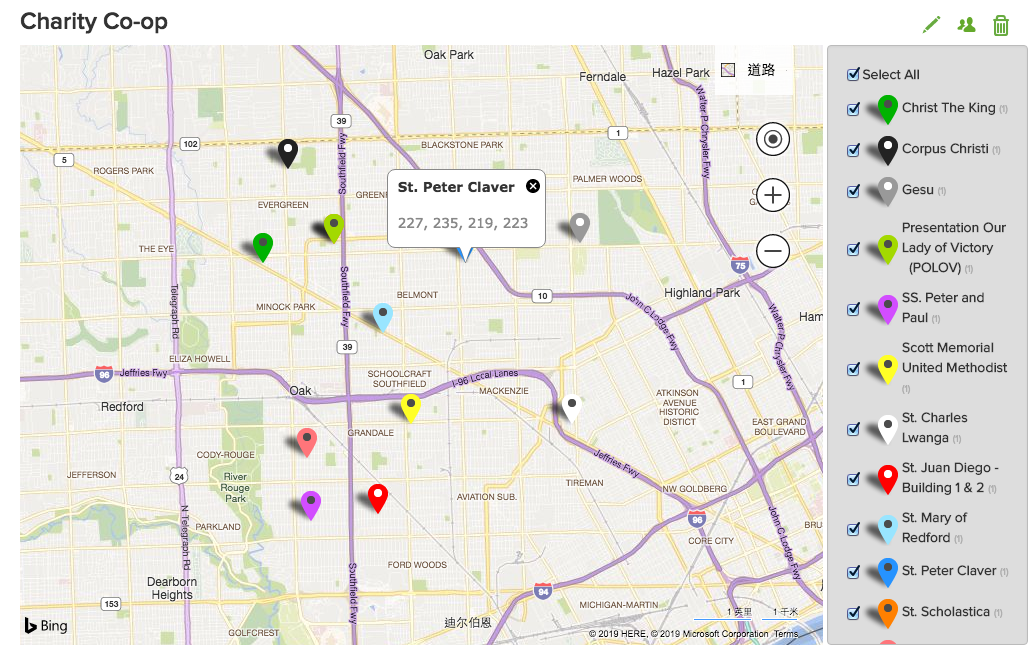The height and width of the screenshot is (656, 1035).
Task: Zoom out on the map
Action: 773,250
